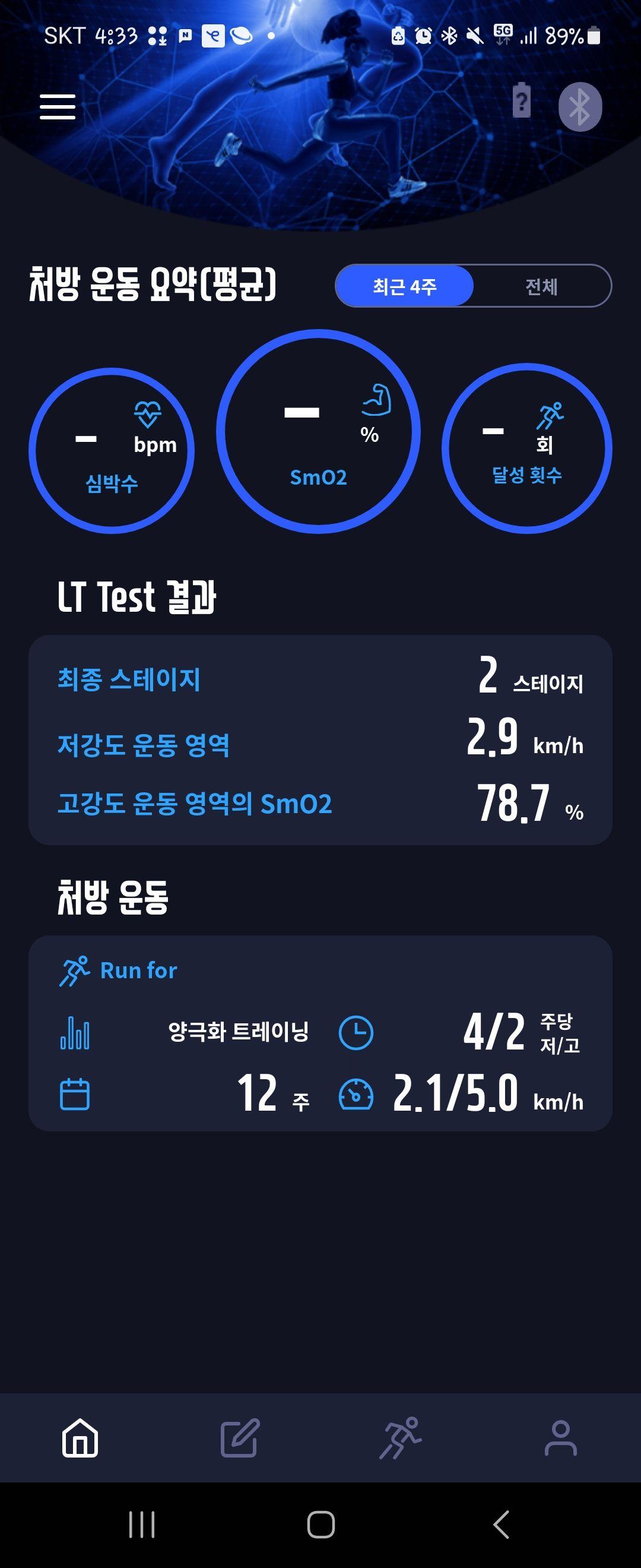Select the 최근 4주 segment
The width and height of the screenshot is (641, 1568).
point(404,286)
